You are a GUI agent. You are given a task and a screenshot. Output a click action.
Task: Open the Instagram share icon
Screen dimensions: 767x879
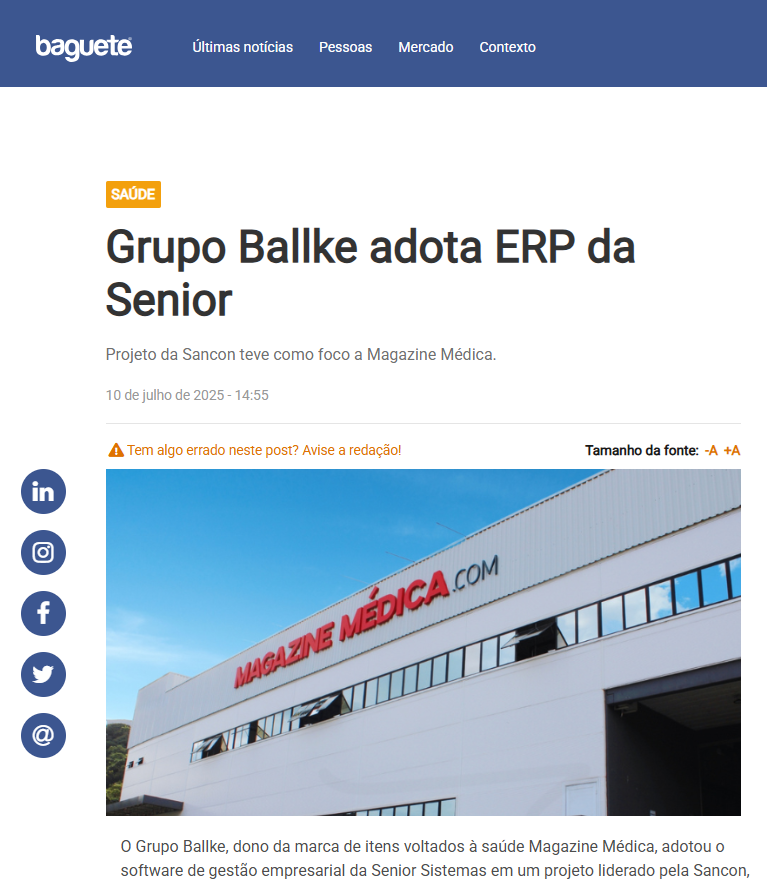pos(43,552)
